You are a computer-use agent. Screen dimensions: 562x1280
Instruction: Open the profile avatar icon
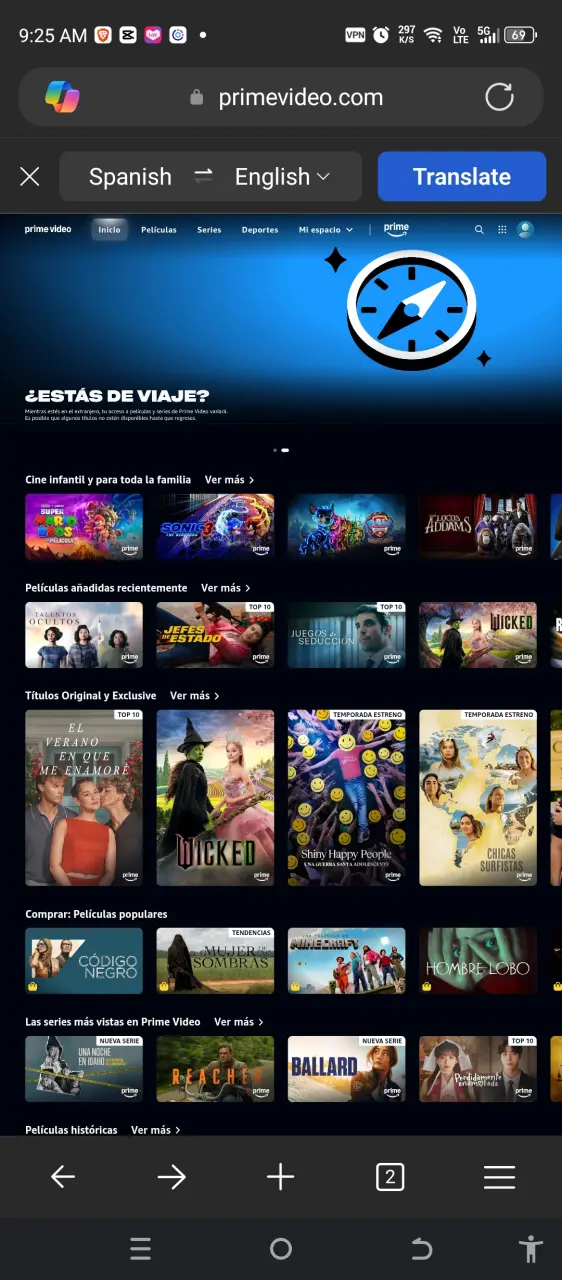click(525, 230)
